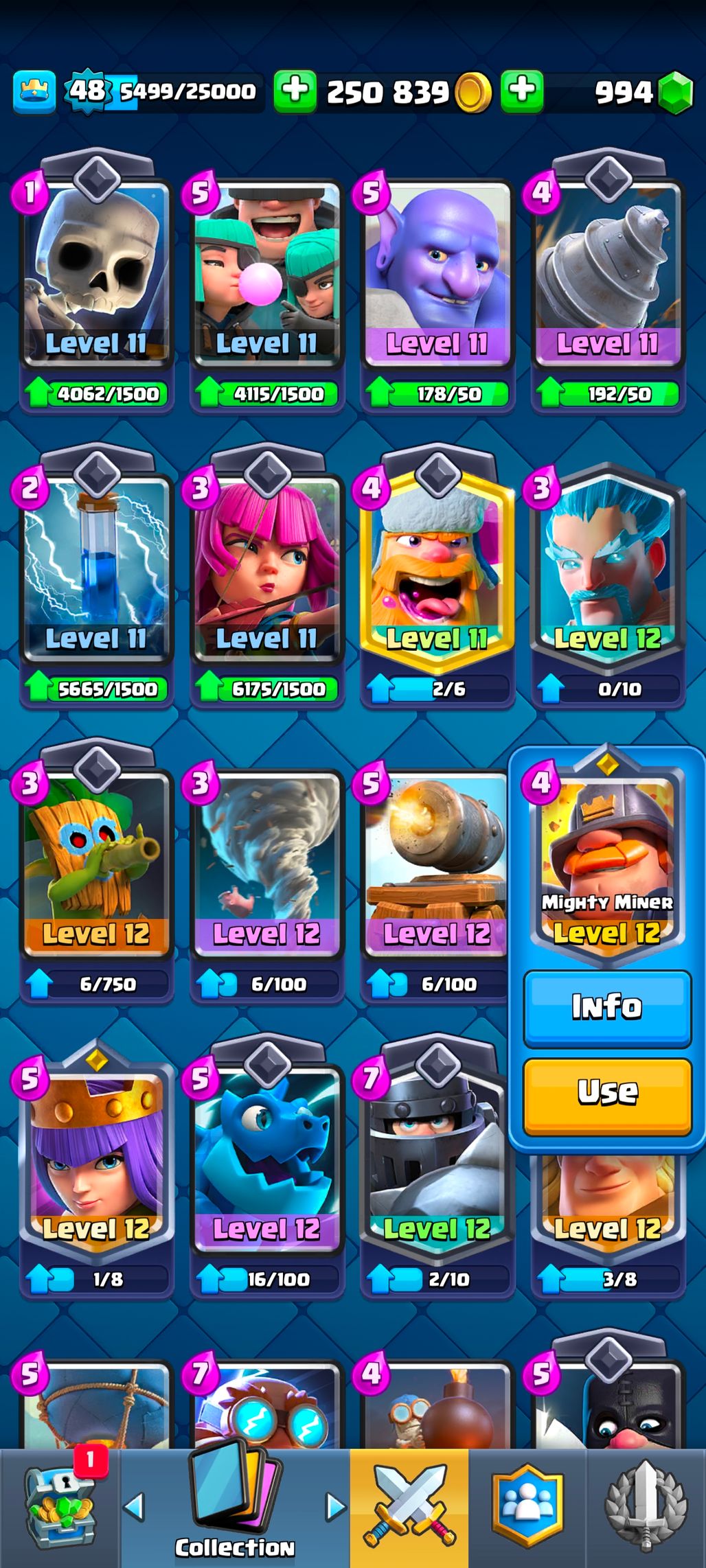The image size is (706, 1568).
Task: Switch to the Battle tab
Action: coord(409,1507)
